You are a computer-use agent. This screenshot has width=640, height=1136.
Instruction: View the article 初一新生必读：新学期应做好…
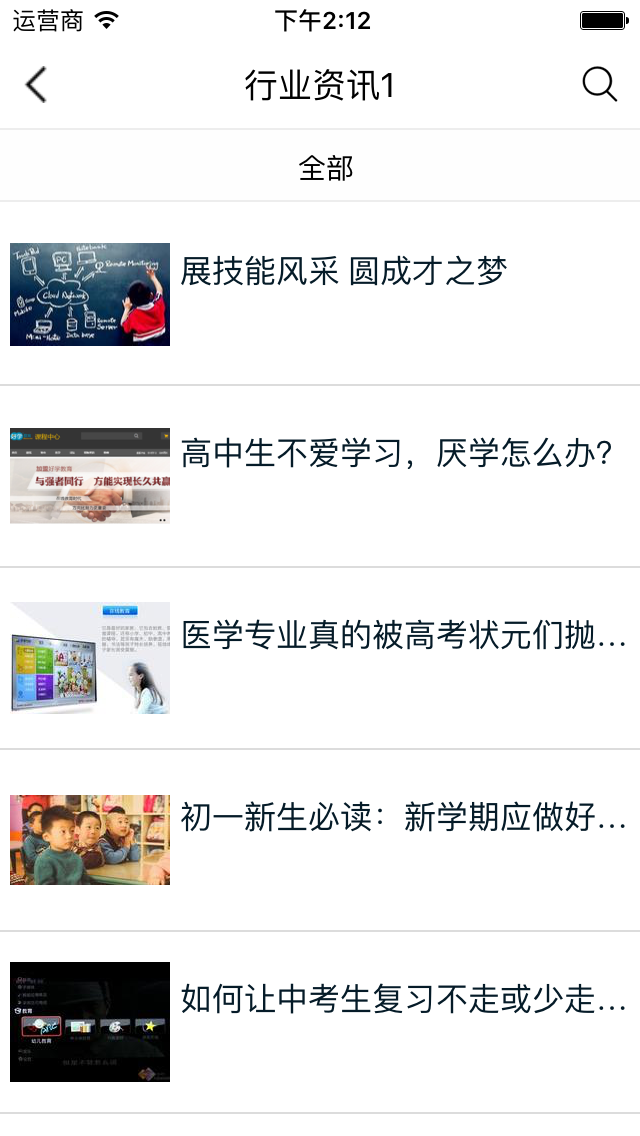point(320,840)
